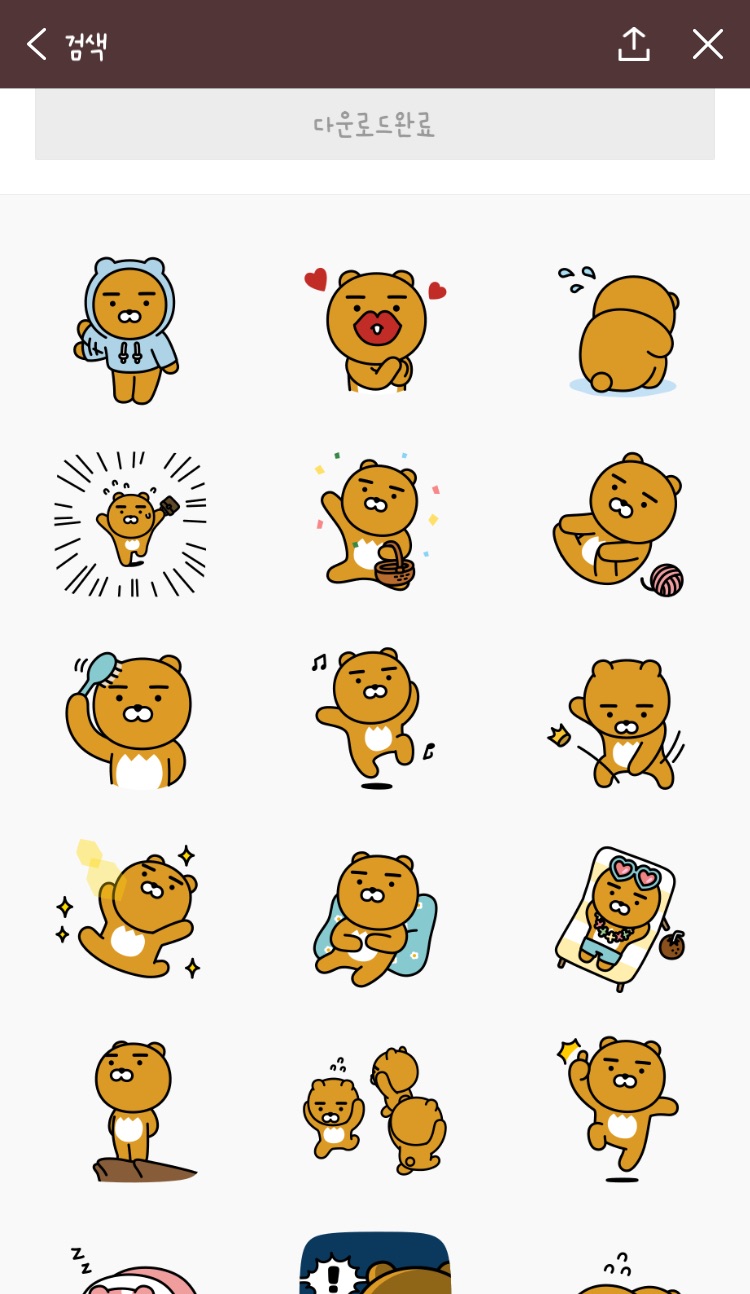View two Ryans together sticker

pos(375,1110)
